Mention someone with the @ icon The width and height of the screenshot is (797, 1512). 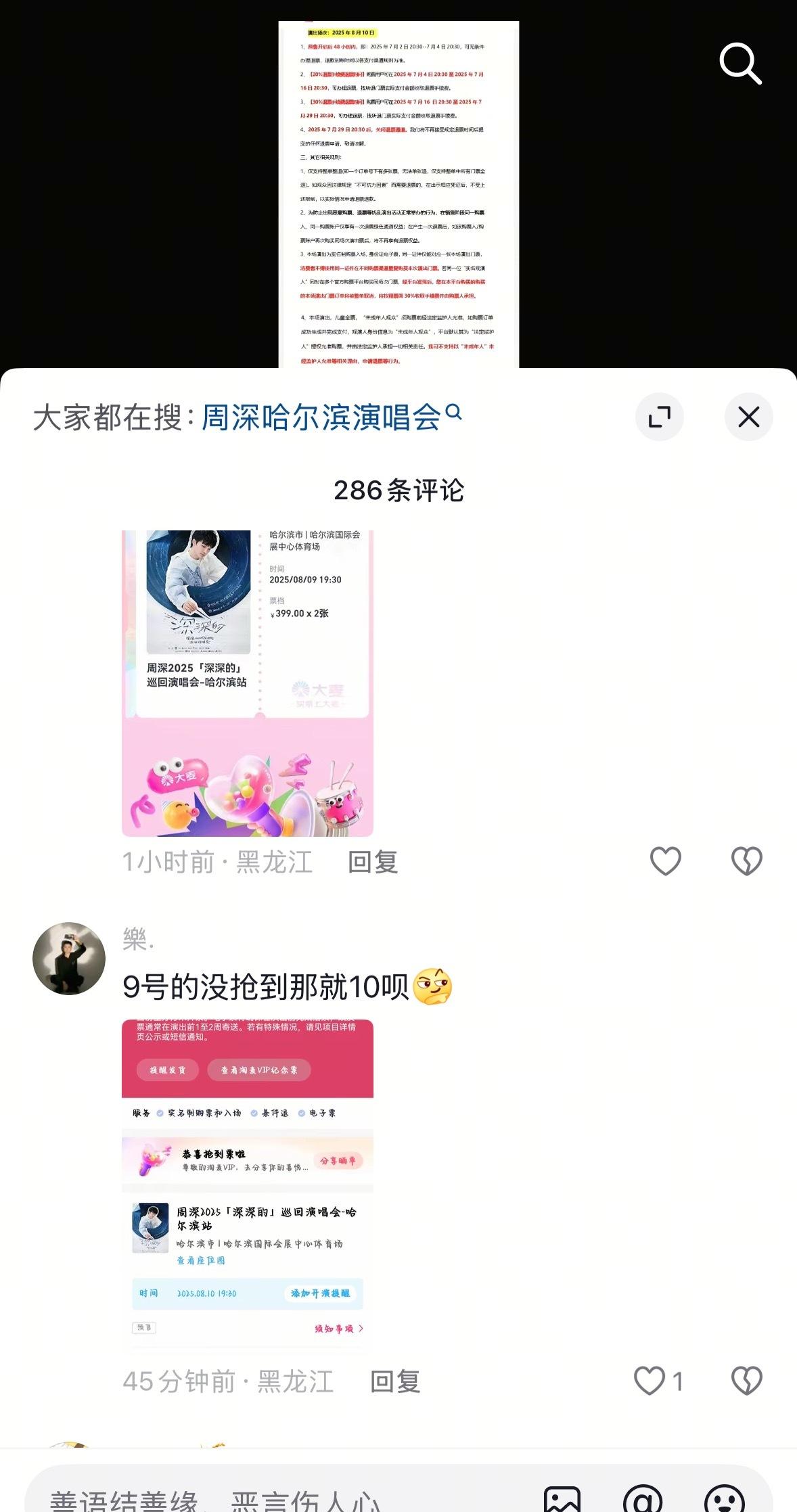point(643,1498)
